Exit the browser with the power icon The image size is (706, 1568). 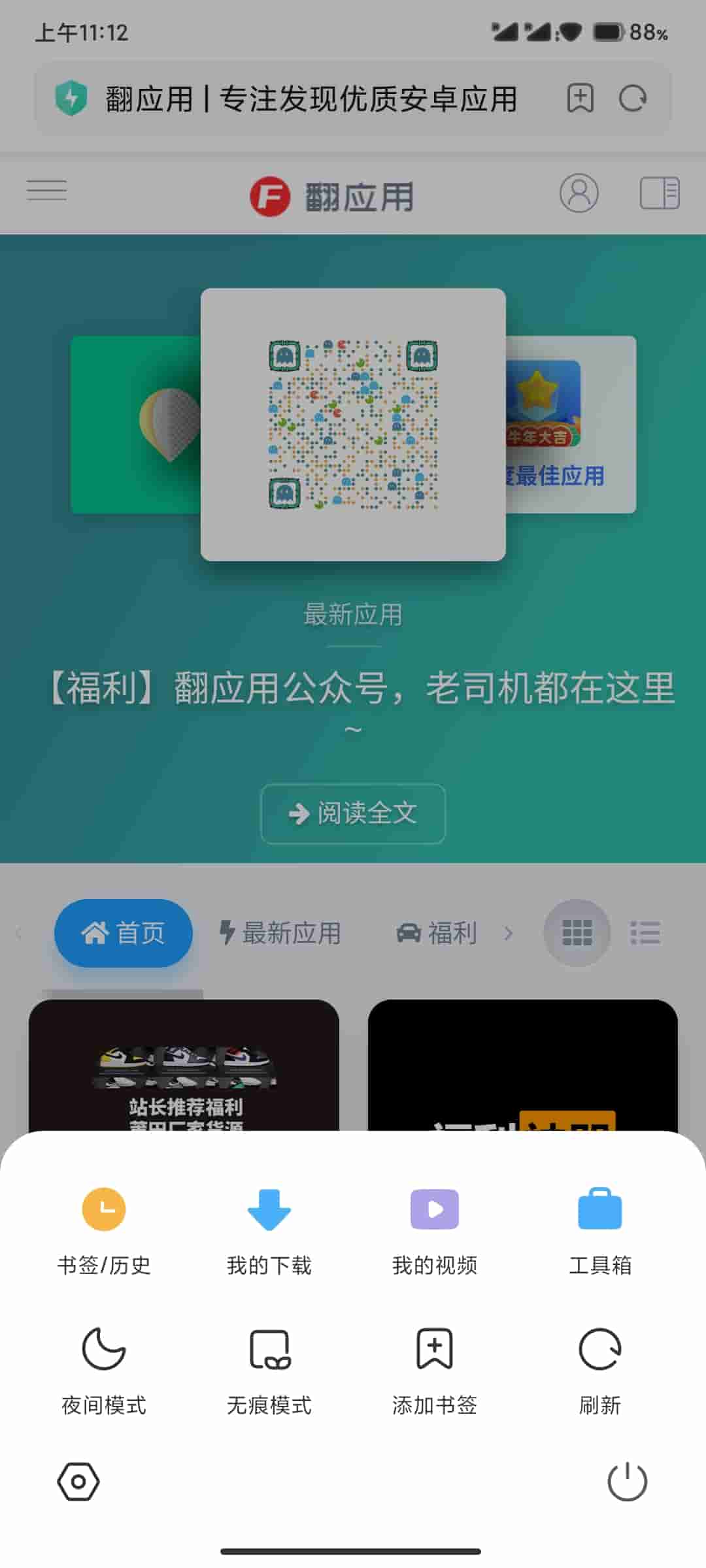tap(627, 1482)
